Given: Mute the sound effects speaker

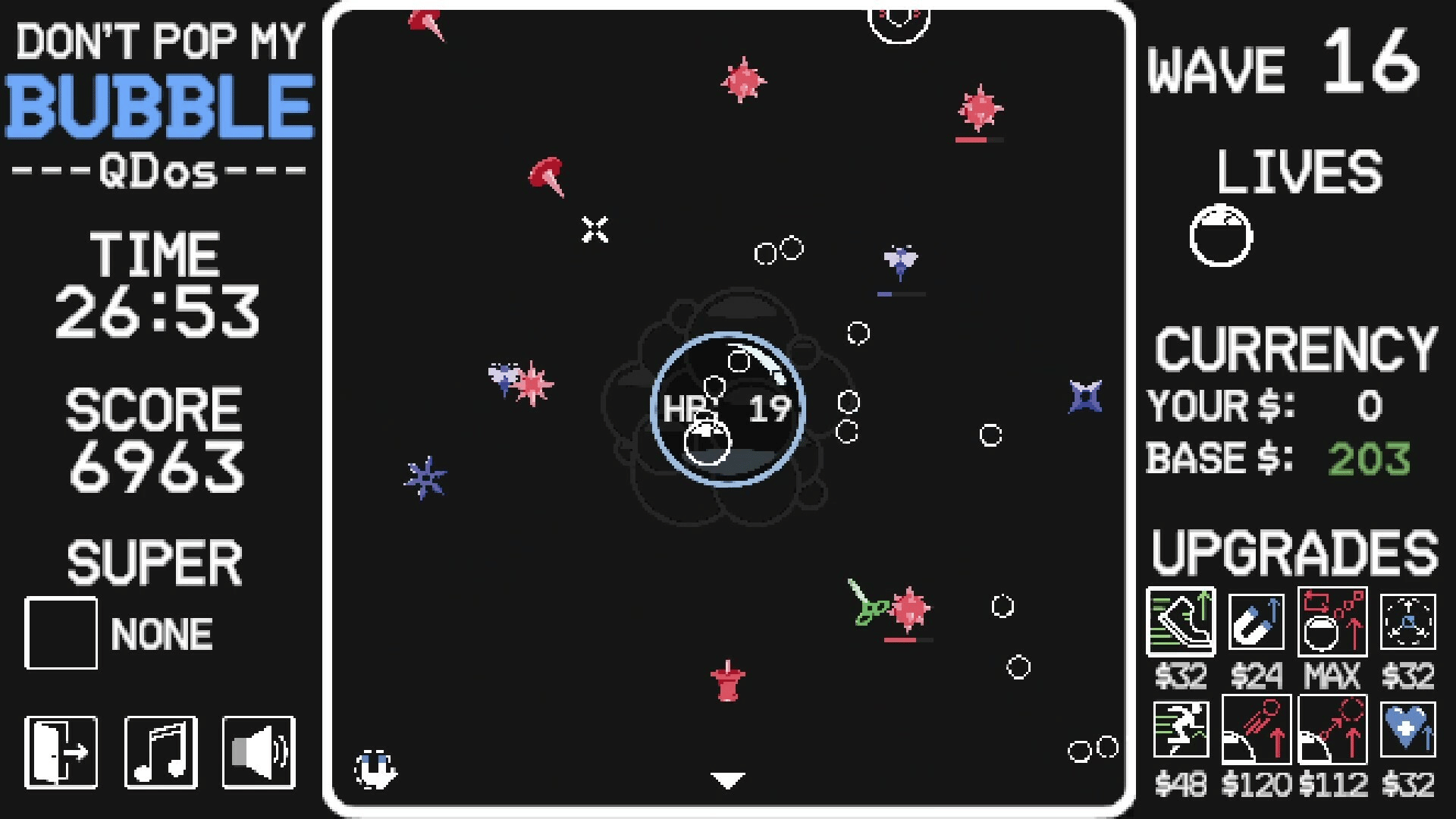Looking at the screenshot, I should click(x=259, y=752).
